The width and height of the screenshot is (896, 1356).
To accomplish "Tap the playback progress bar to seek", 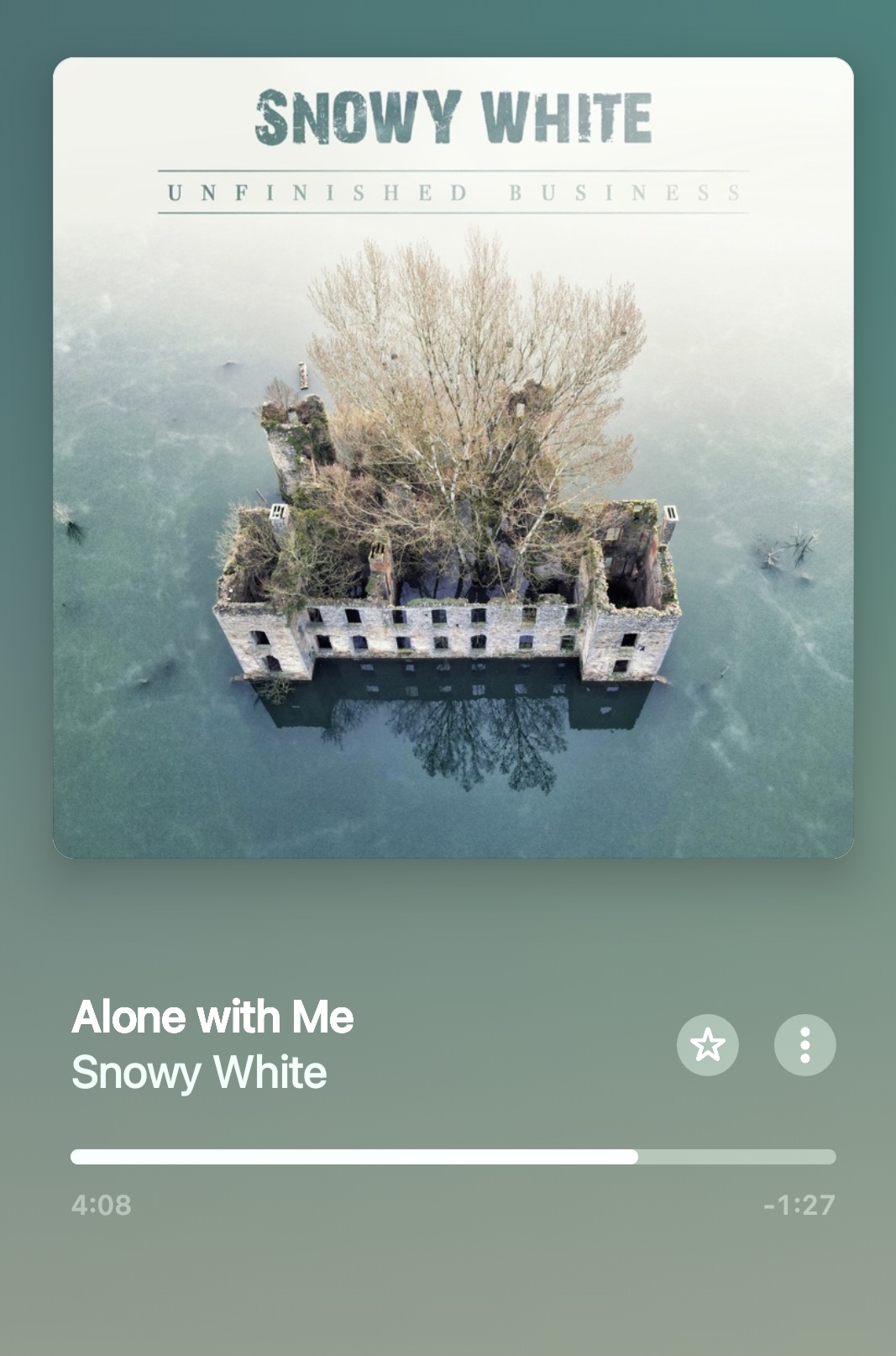I will (x=453, y=1157).
